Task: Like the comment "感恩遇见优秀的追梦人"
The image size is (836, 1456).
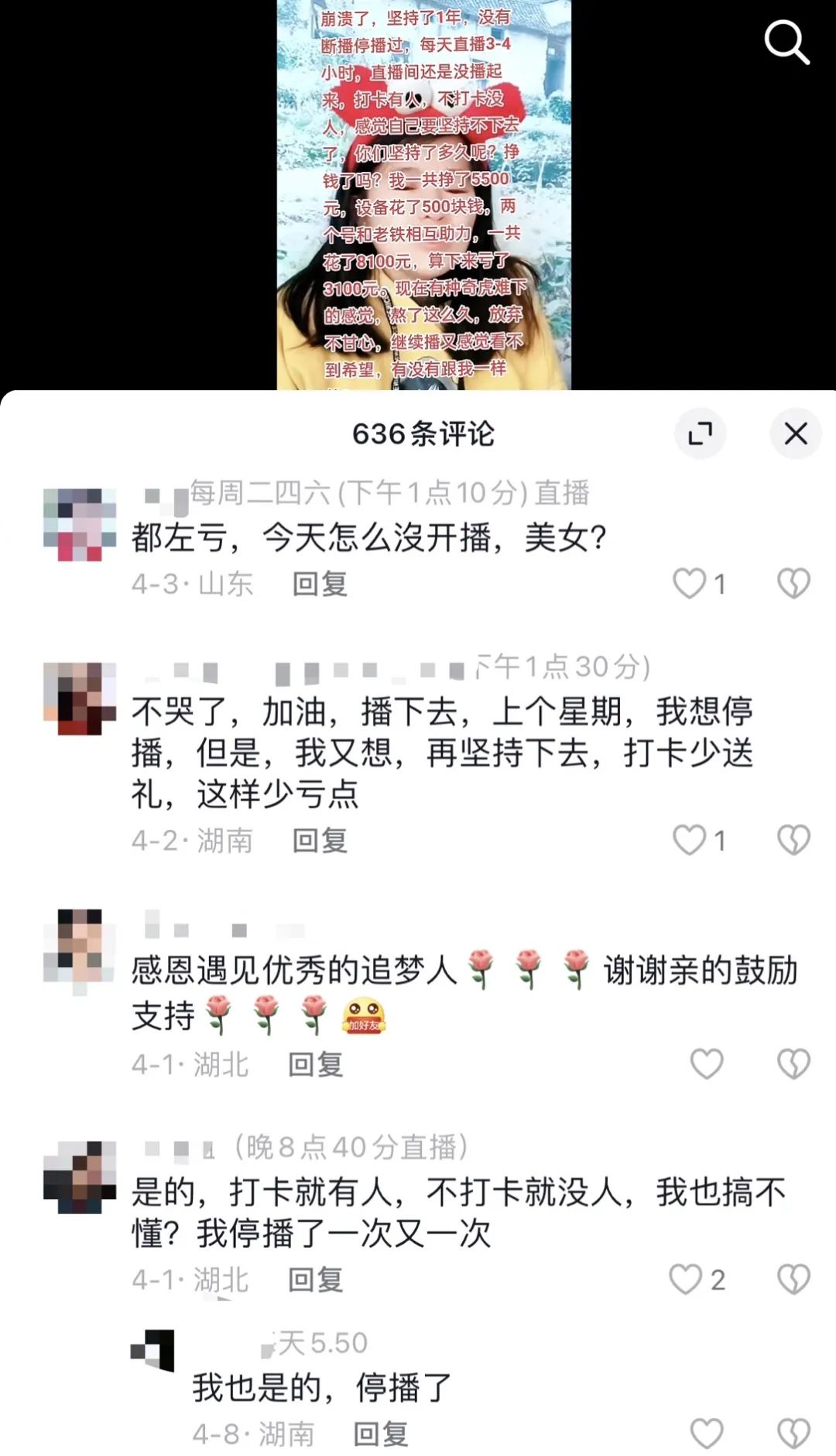Action: 707,1064
